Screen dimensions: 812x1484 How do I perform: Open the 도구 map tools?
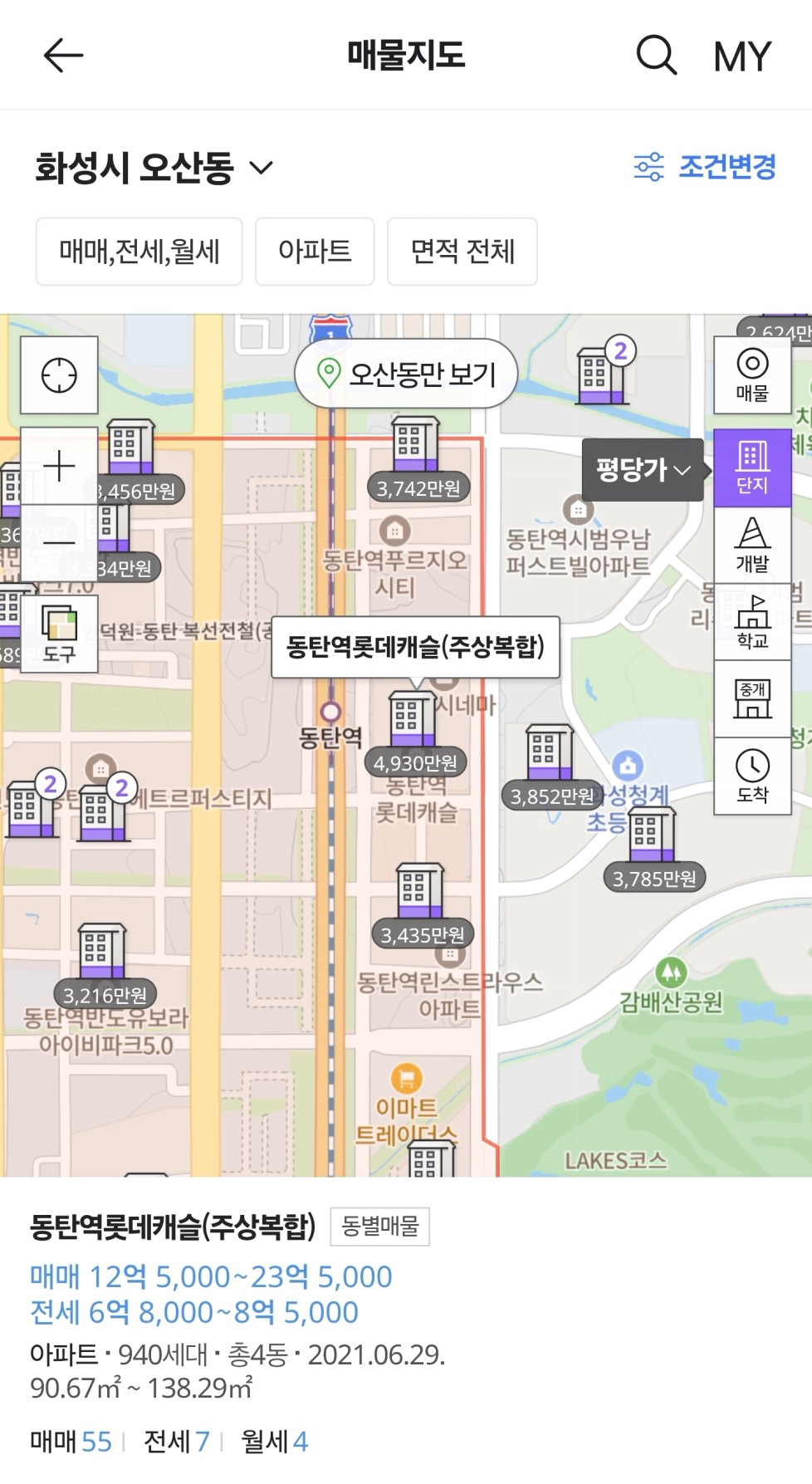[59, 634]
